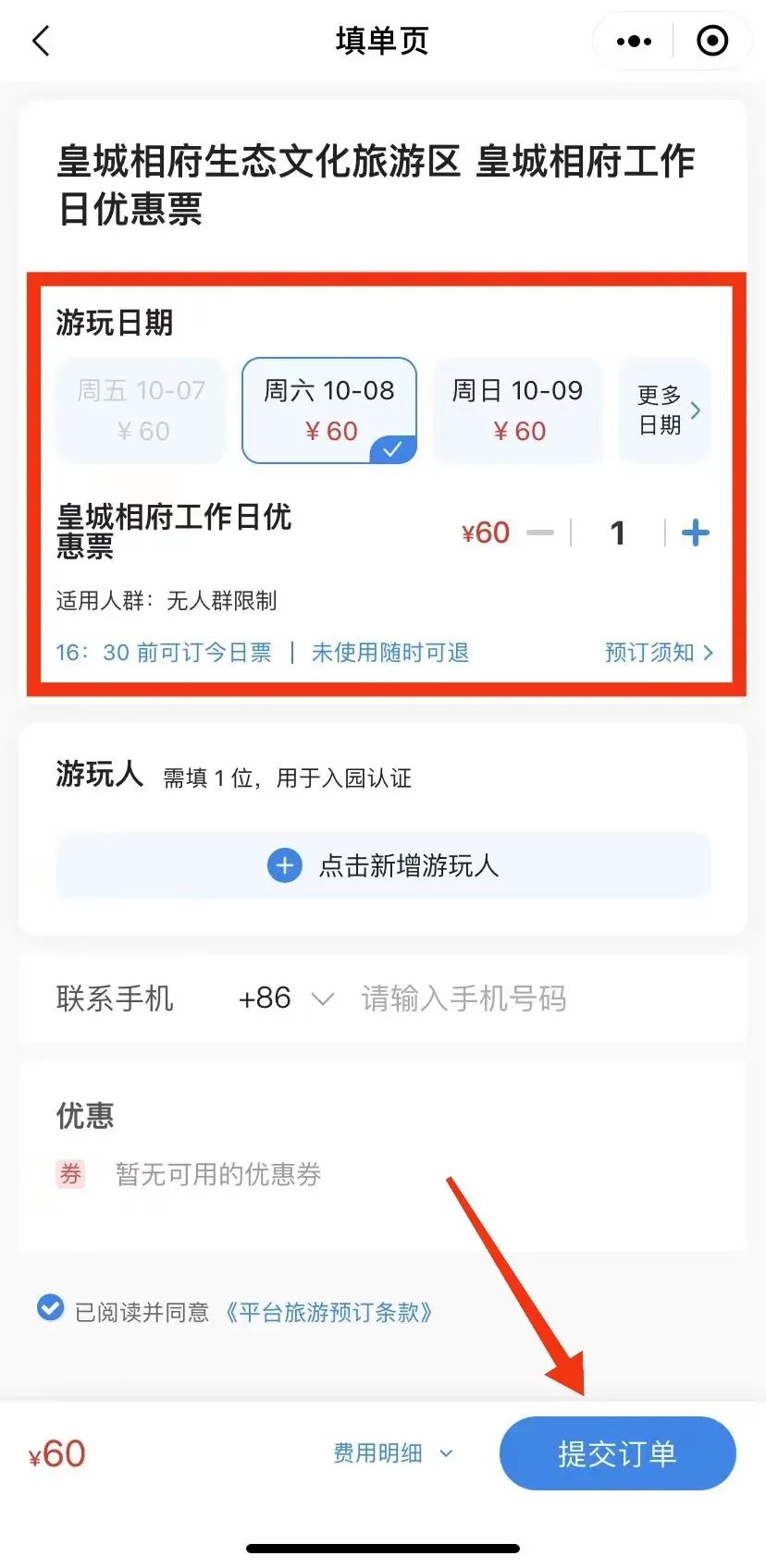Submit the order with 提交订单
Viewport: 766px width, 1568px height.
point(617,1453)
